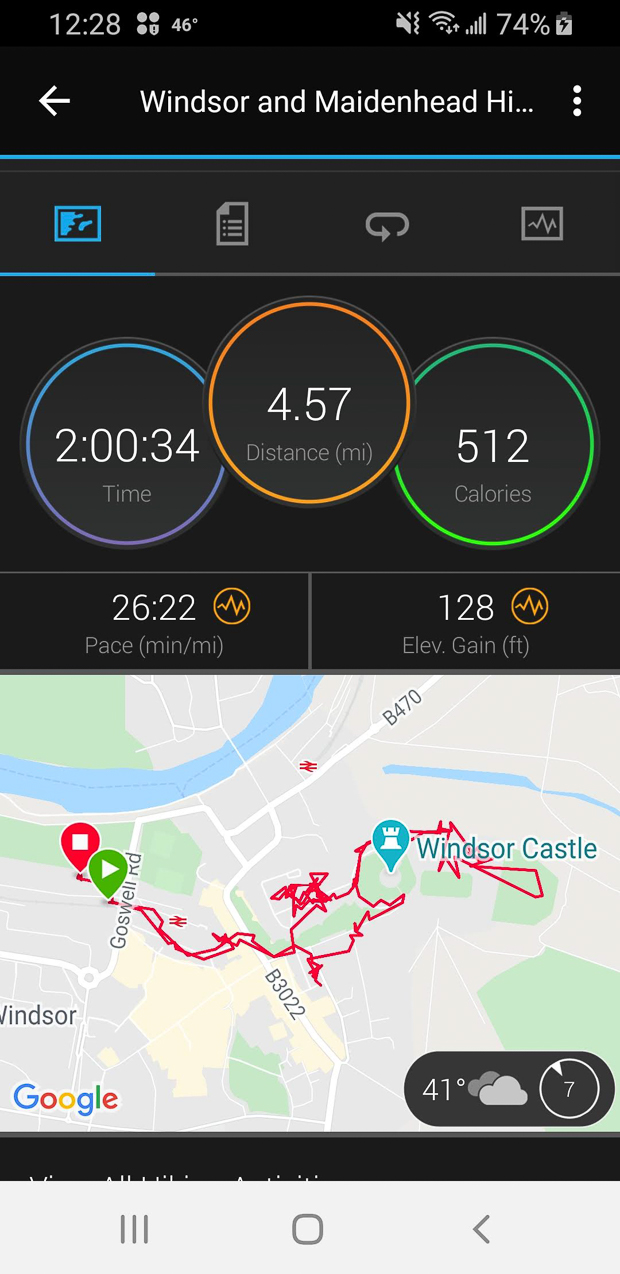View the elevation gain chart icon
620x1274 pixels.
(x=530, y=606)
